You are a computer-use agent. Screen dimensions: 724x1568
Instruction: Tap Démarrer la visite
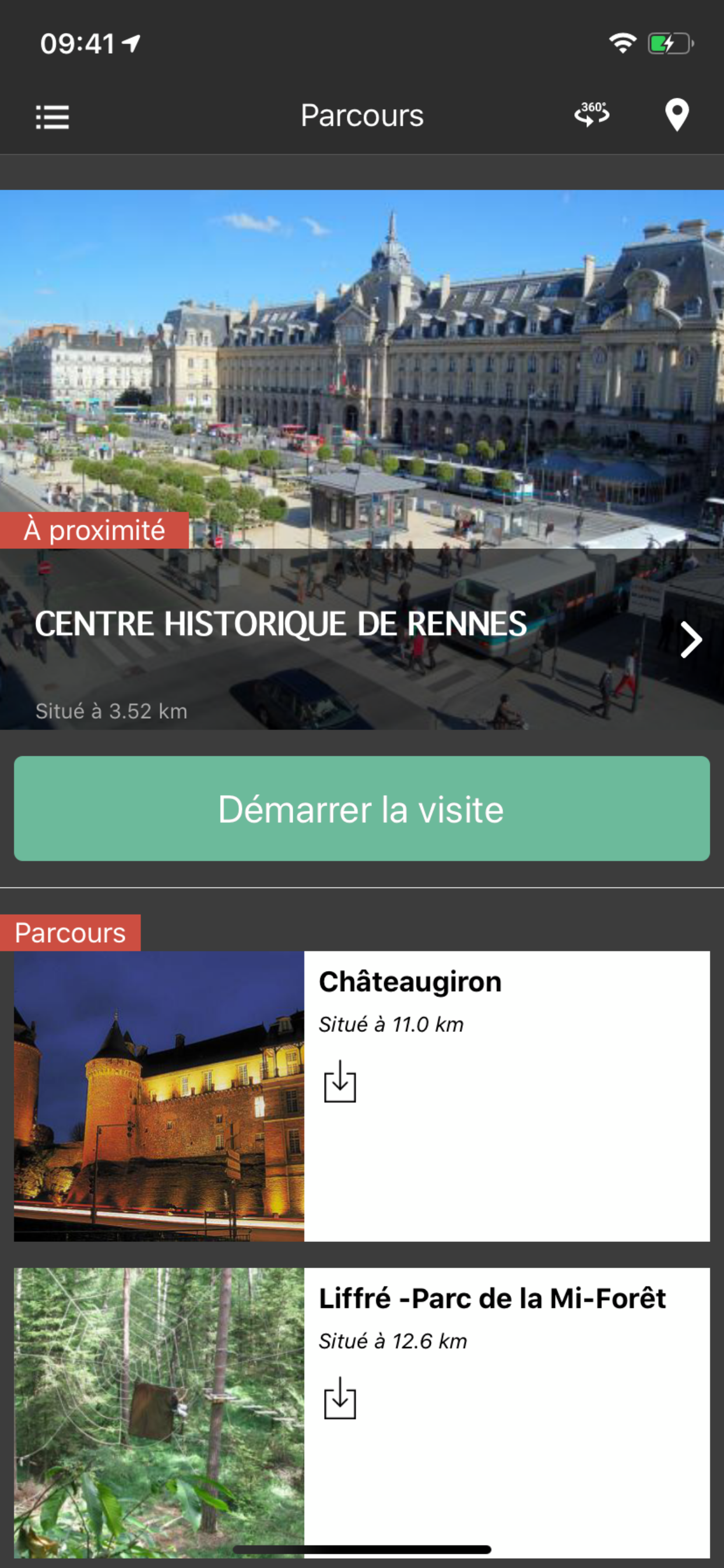(x=362, y=808)
